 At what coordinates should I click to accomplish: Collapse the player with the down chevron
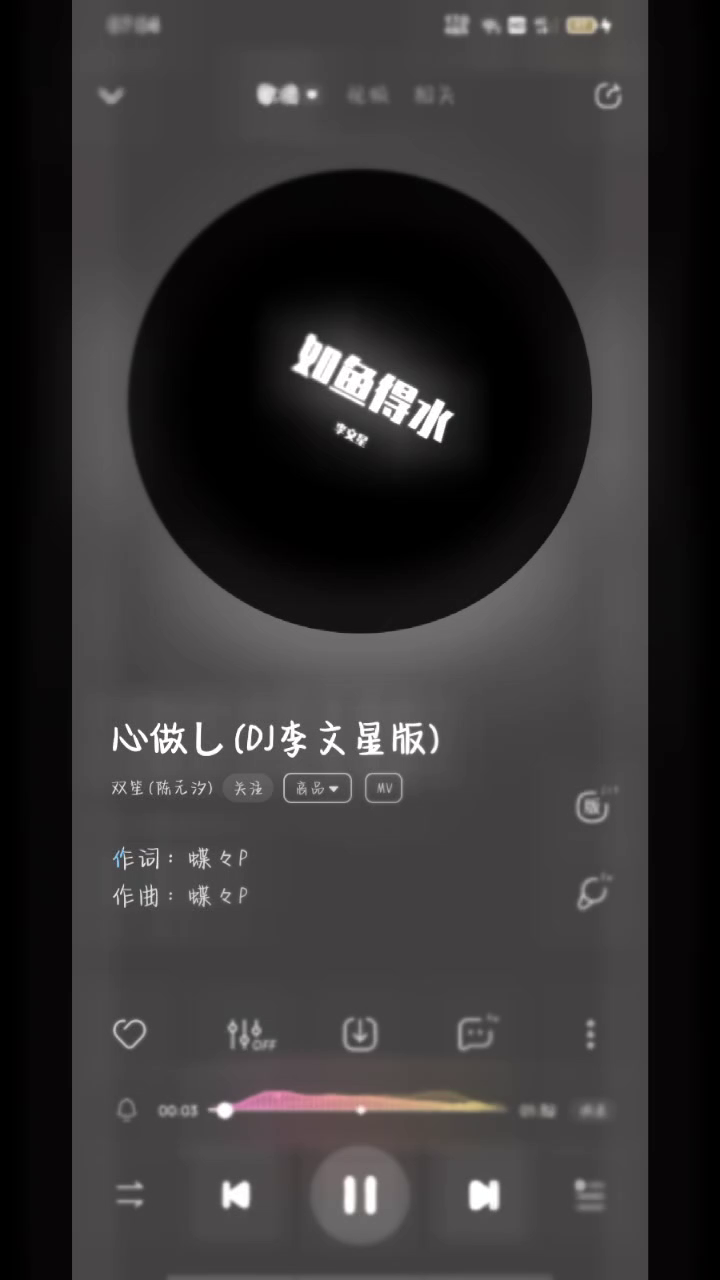pos(111,96)
